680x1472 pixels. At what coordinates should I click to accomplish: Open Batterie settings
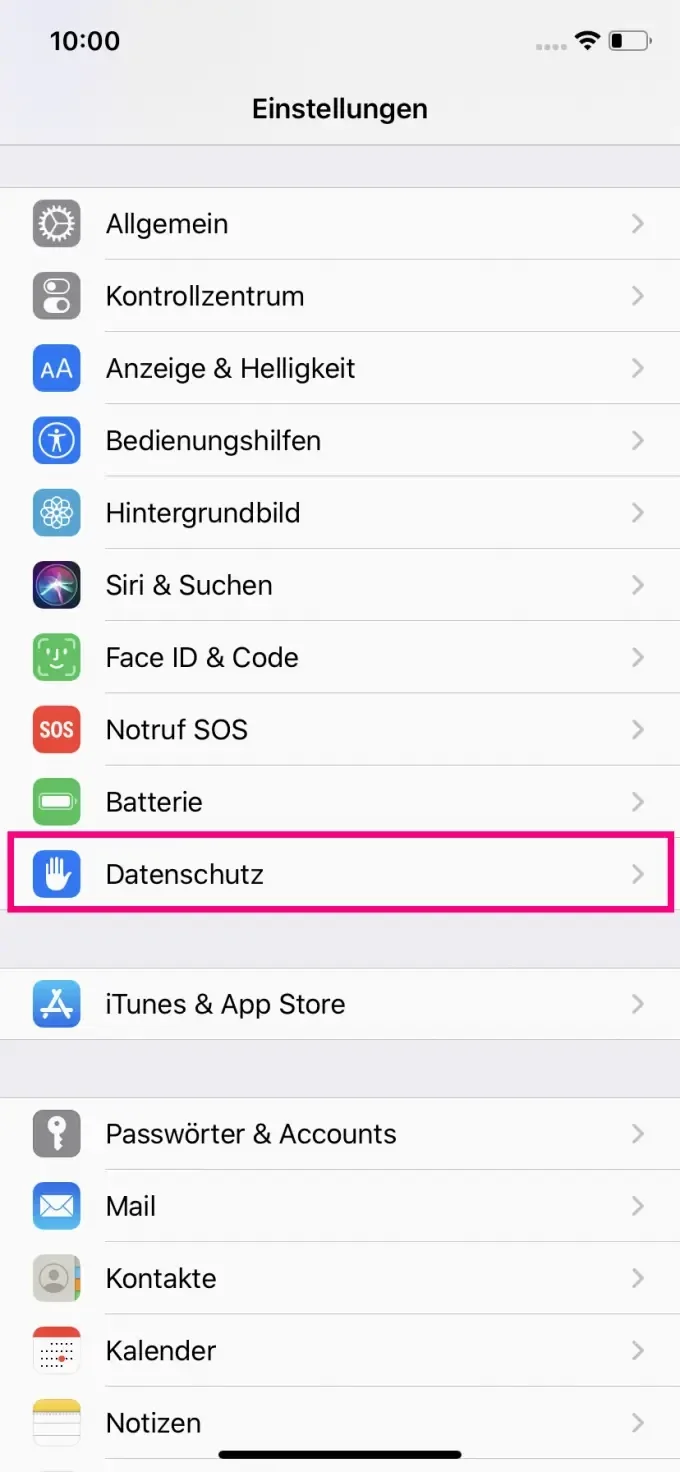click(340, 802)
